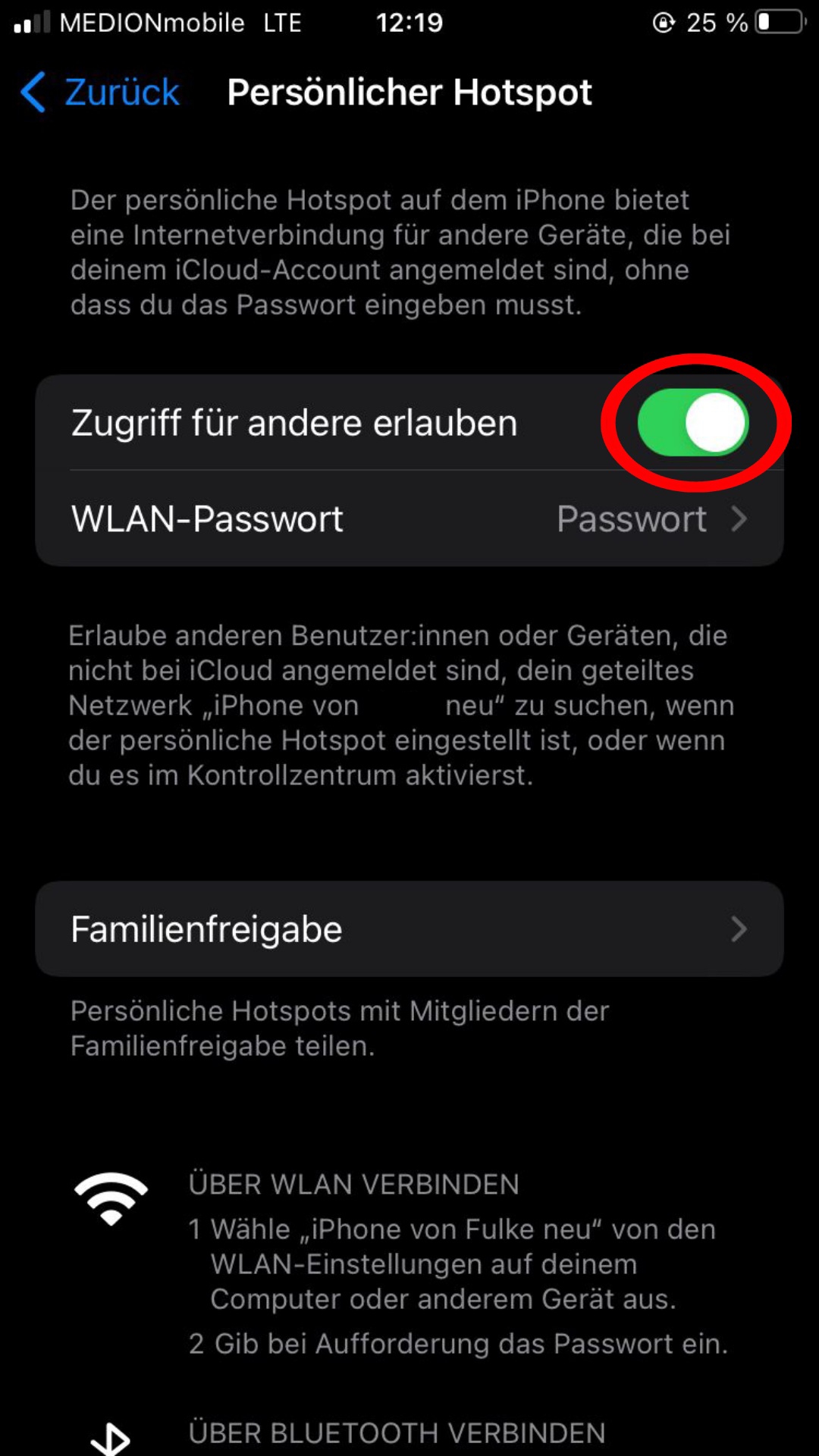Open the WLAN-Passwort row

pos(409,519)
